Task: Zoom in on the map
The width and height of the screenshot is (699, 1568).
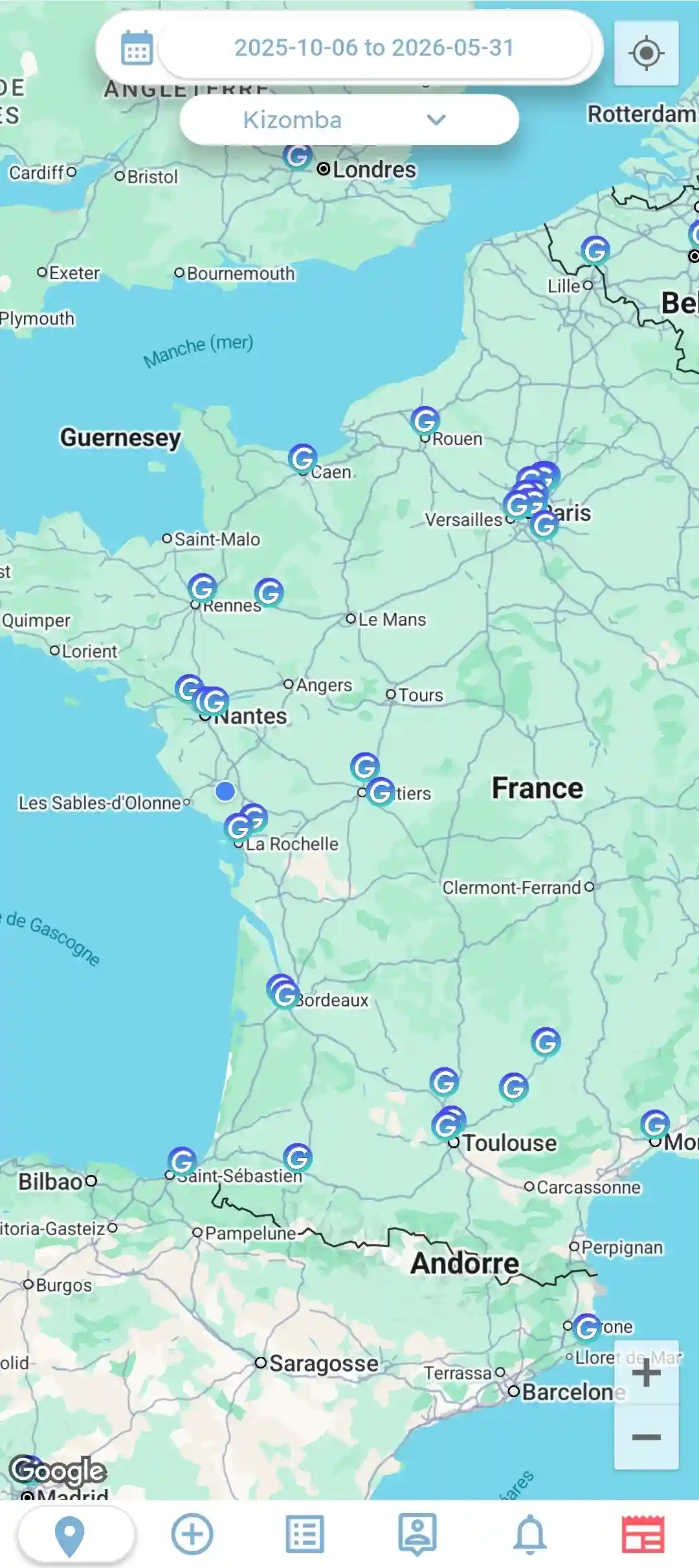Action: [646, 1372]
